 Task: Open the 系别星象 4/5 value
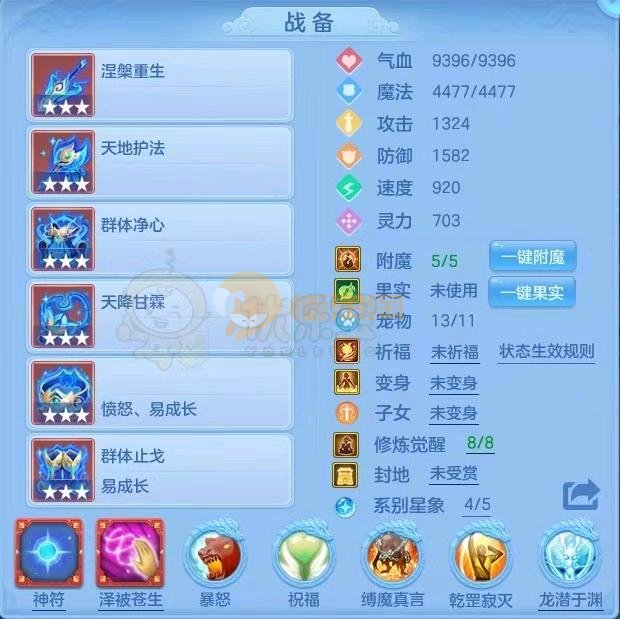(x=477, y=505)
